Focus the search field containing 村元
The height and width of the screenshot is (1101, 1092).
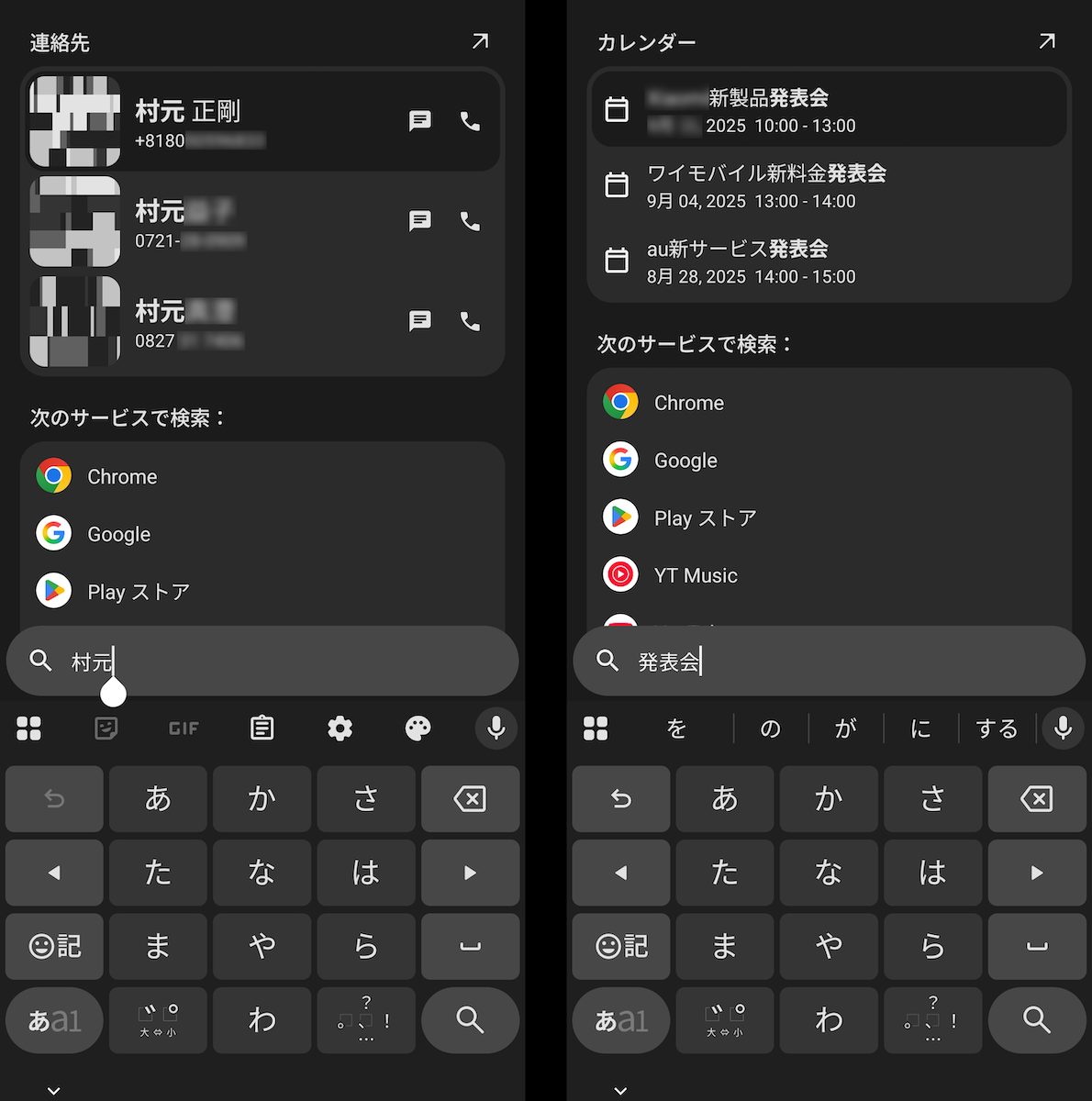pos(275,661)
